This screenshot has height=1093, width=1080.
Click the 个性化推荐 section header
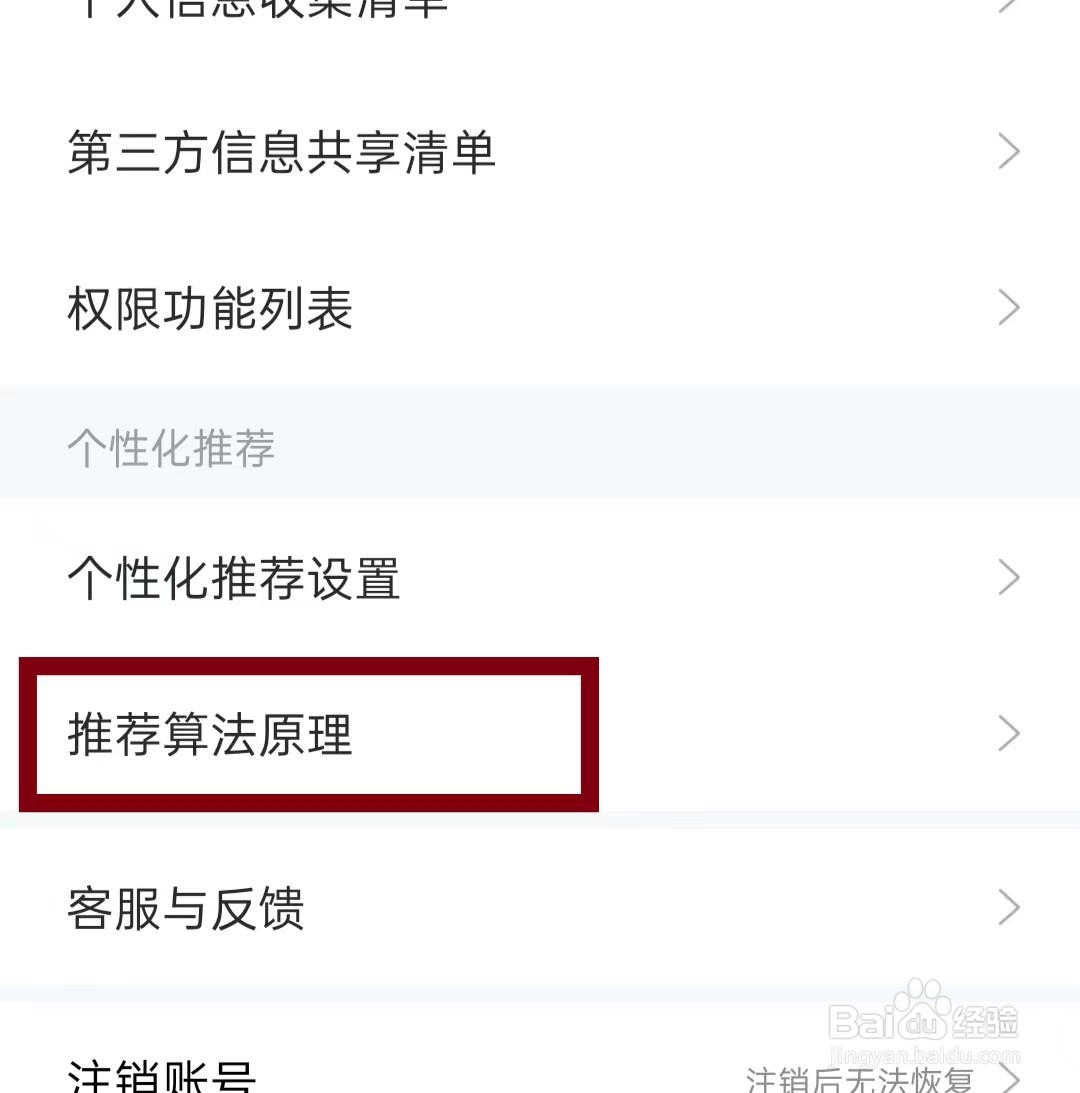click(x=170, y=449)
